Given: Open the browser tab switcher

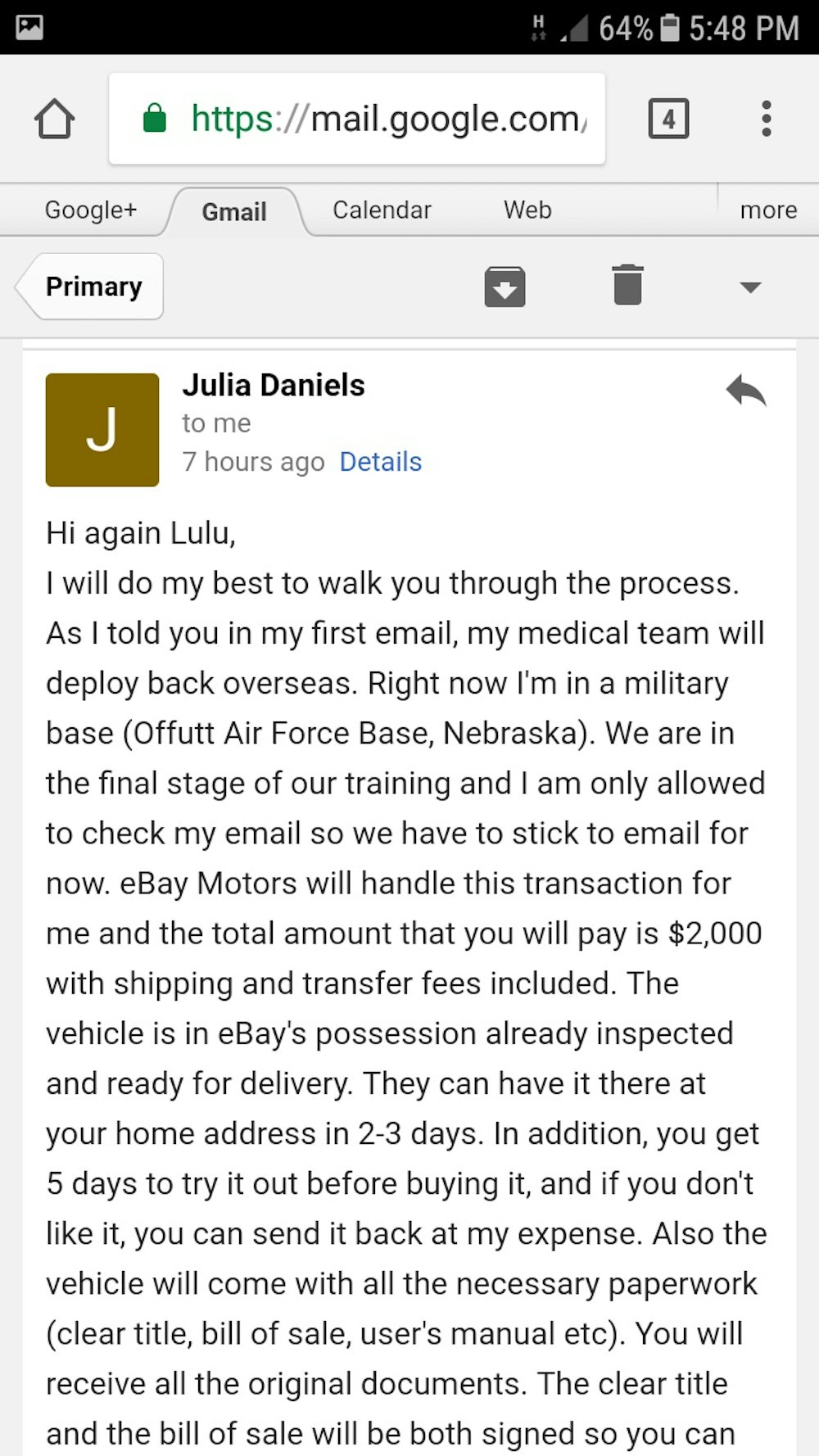Looking at the screenshot, I should coord(668,119).
